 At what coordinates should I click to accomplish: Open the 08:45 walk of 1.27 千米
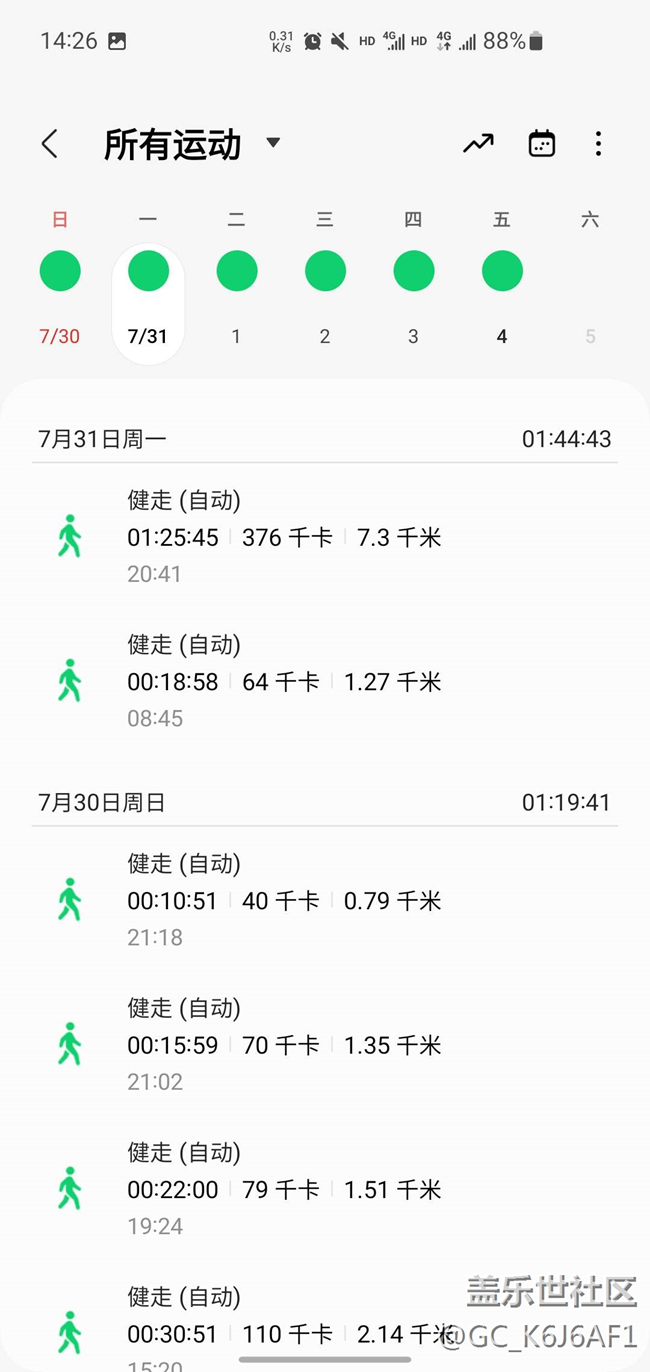tap(324, 681)
